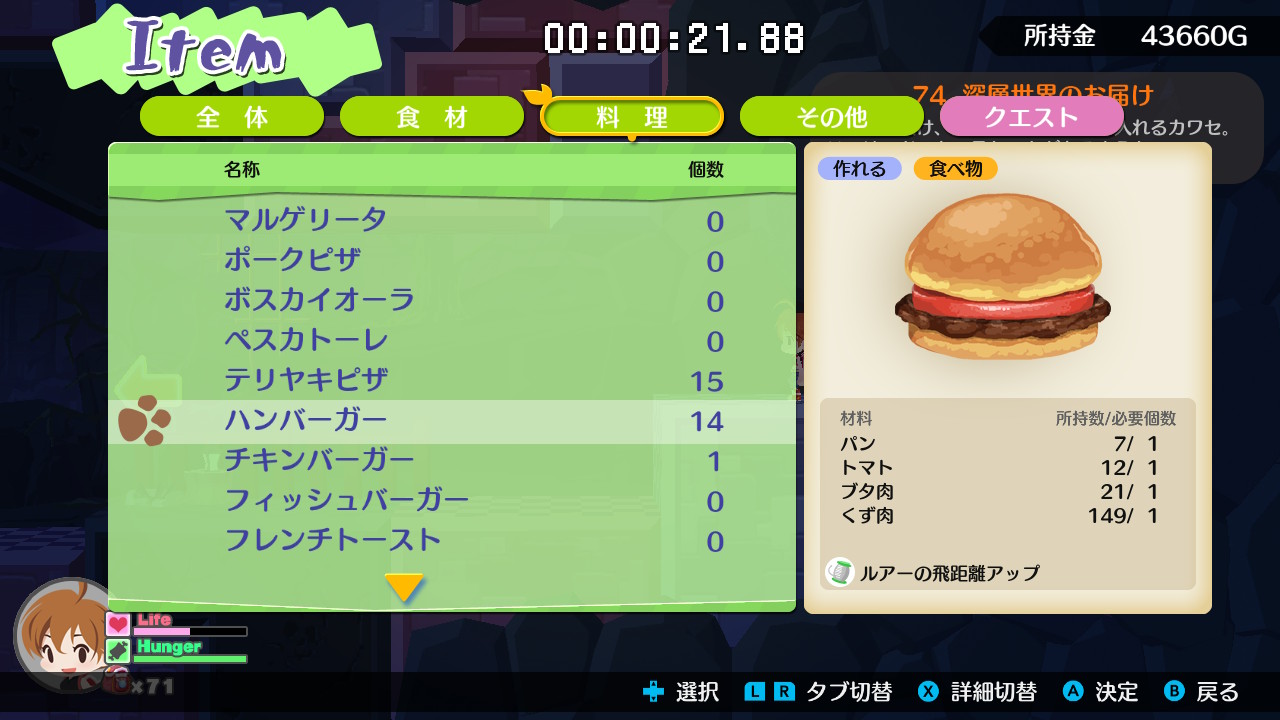Choose ボスカイオーラ from the list

pyautogui.click(x=452, y=300)
